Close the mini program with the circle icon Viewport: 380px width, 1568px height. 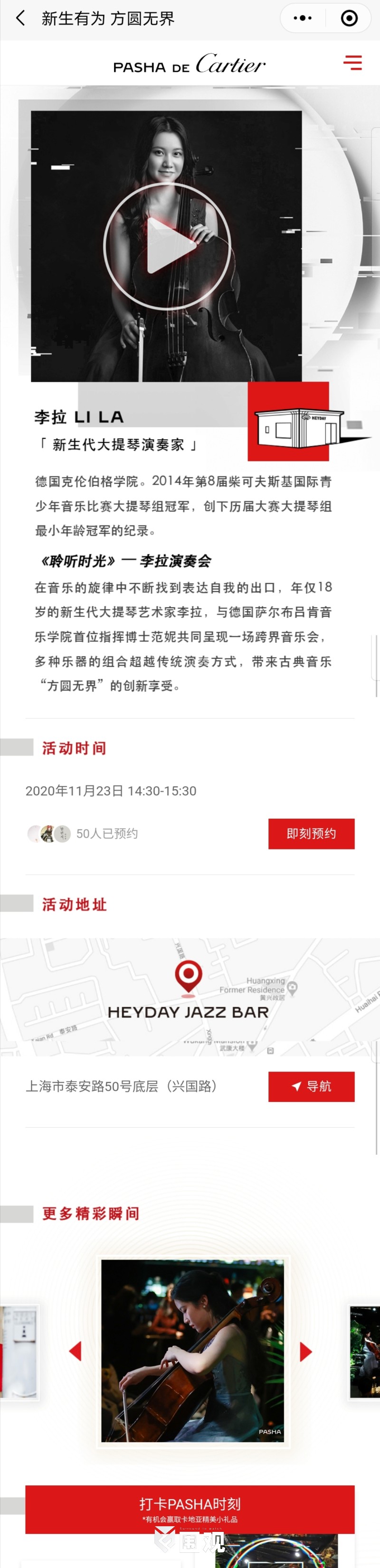click(x=349, y=18)
